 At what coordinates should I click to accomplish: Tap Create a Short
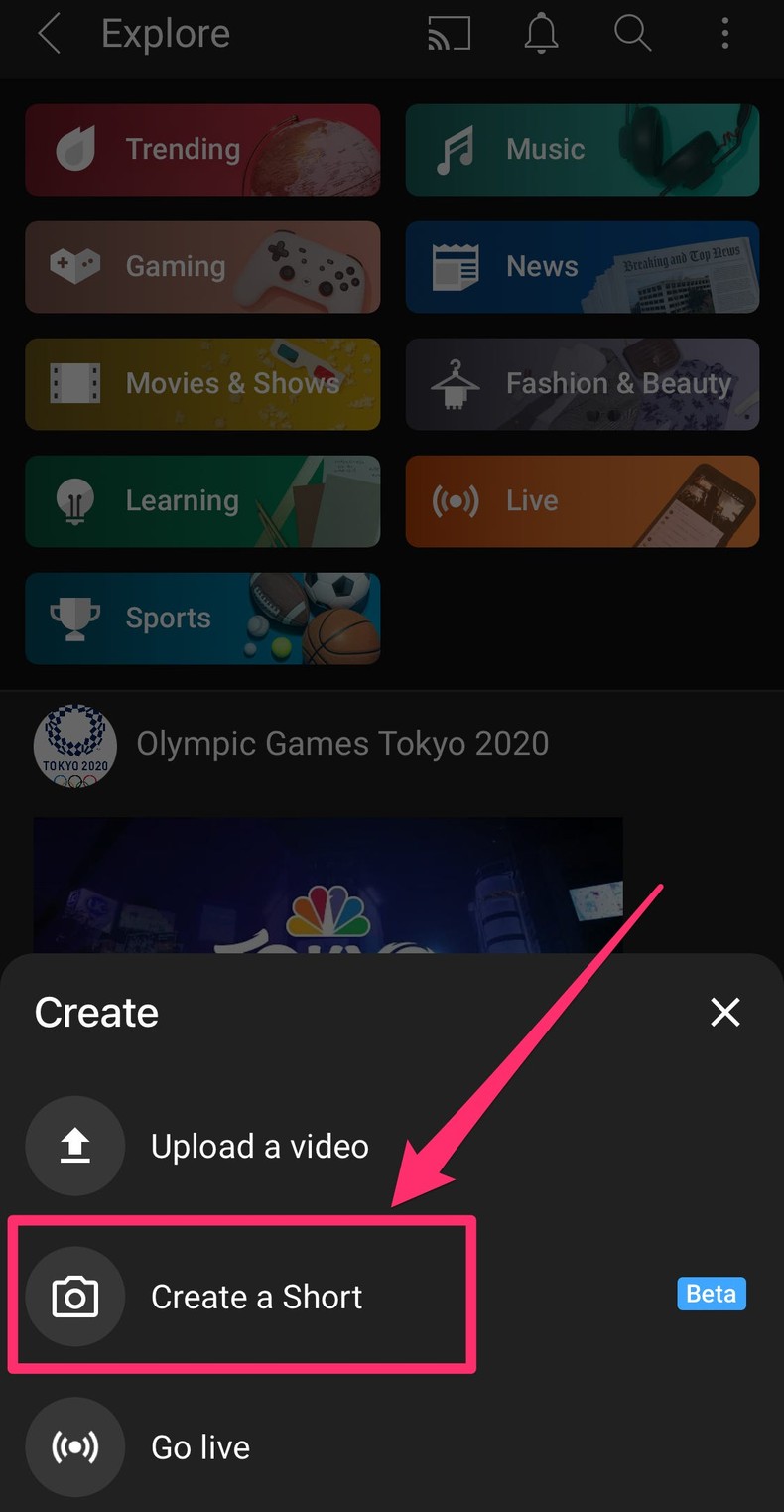(255, 1296)
